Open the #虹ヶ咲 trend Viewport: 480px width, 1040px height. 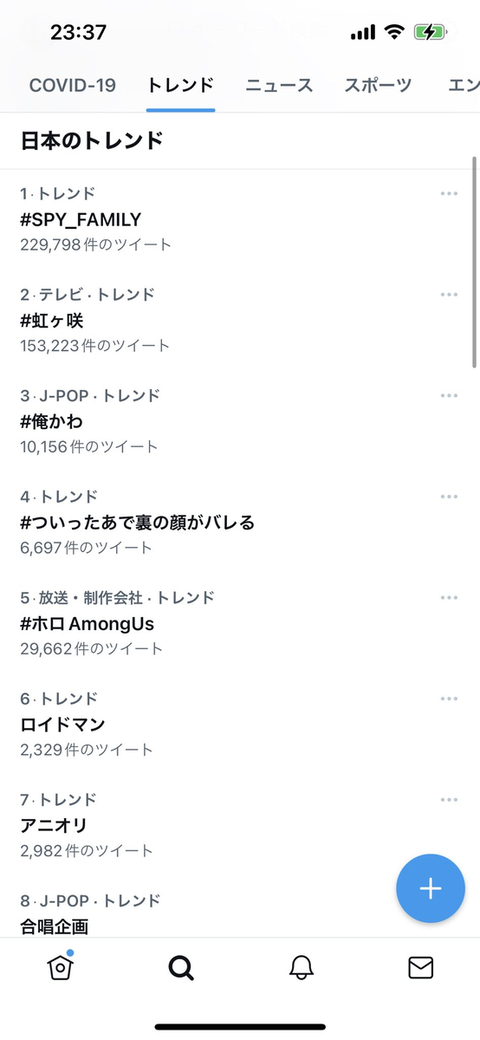pos(239,320)
